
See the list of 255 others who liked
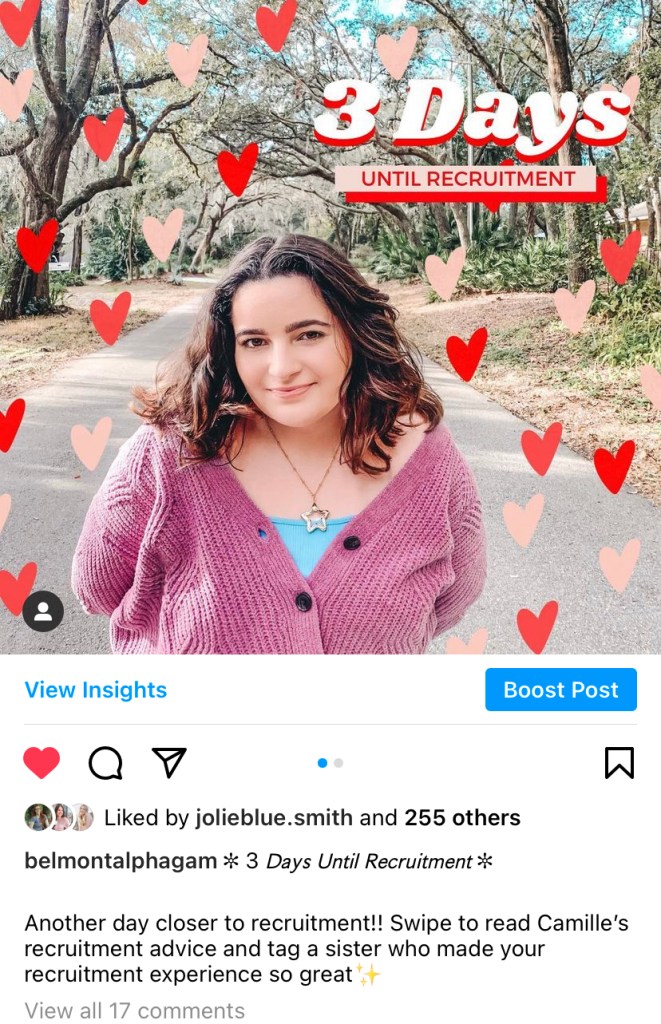coord(462,818)
